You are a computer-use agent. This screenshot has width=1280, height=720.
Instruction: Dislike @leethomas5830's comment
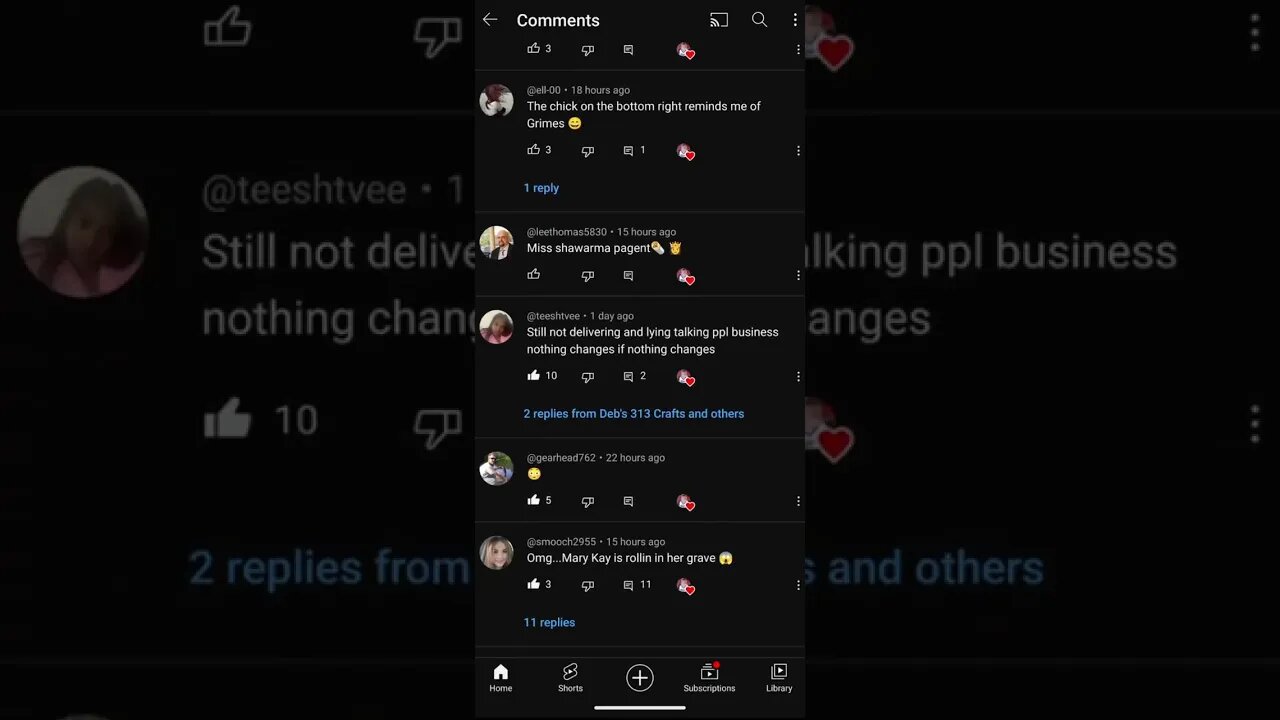tap(588, 276)
